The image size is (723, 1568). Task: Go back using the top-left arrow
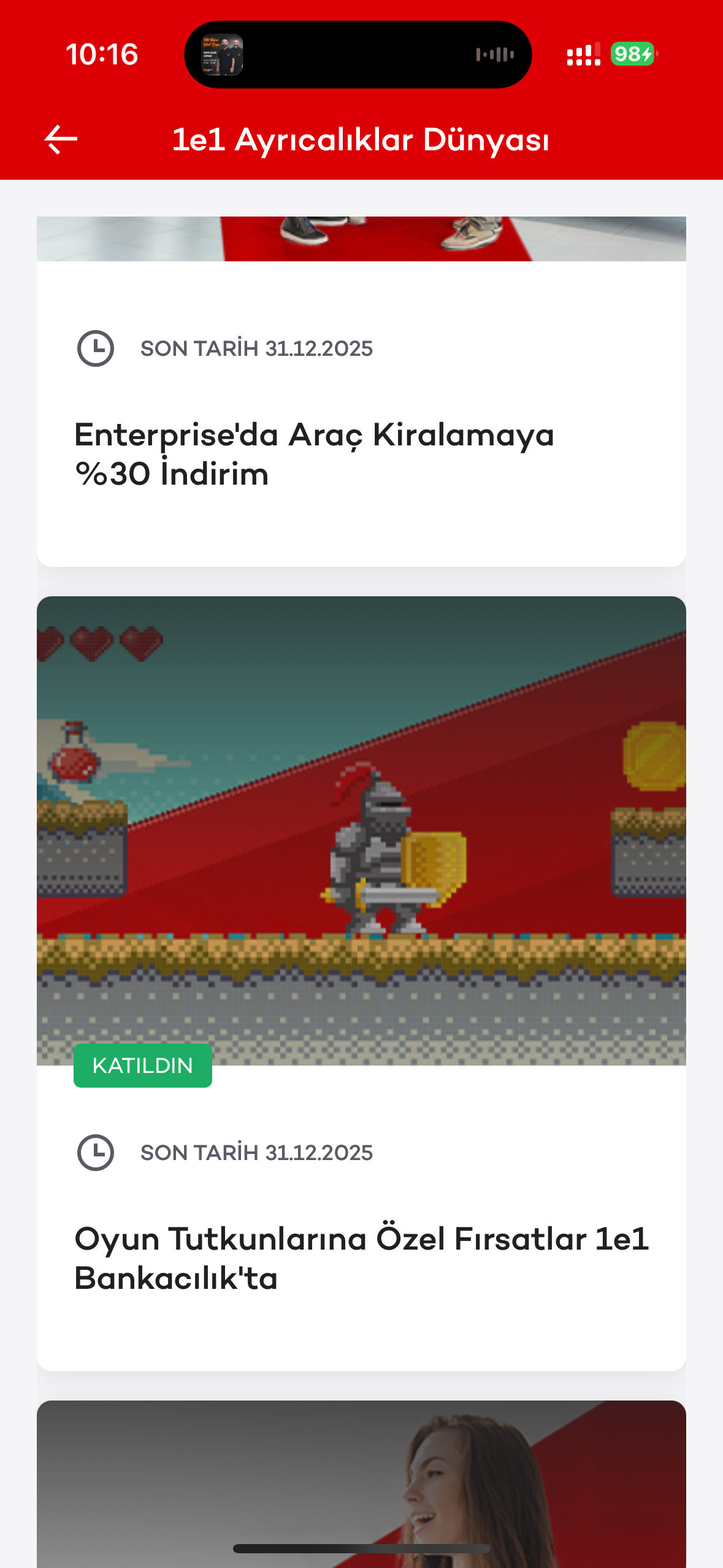click(61, 140)
